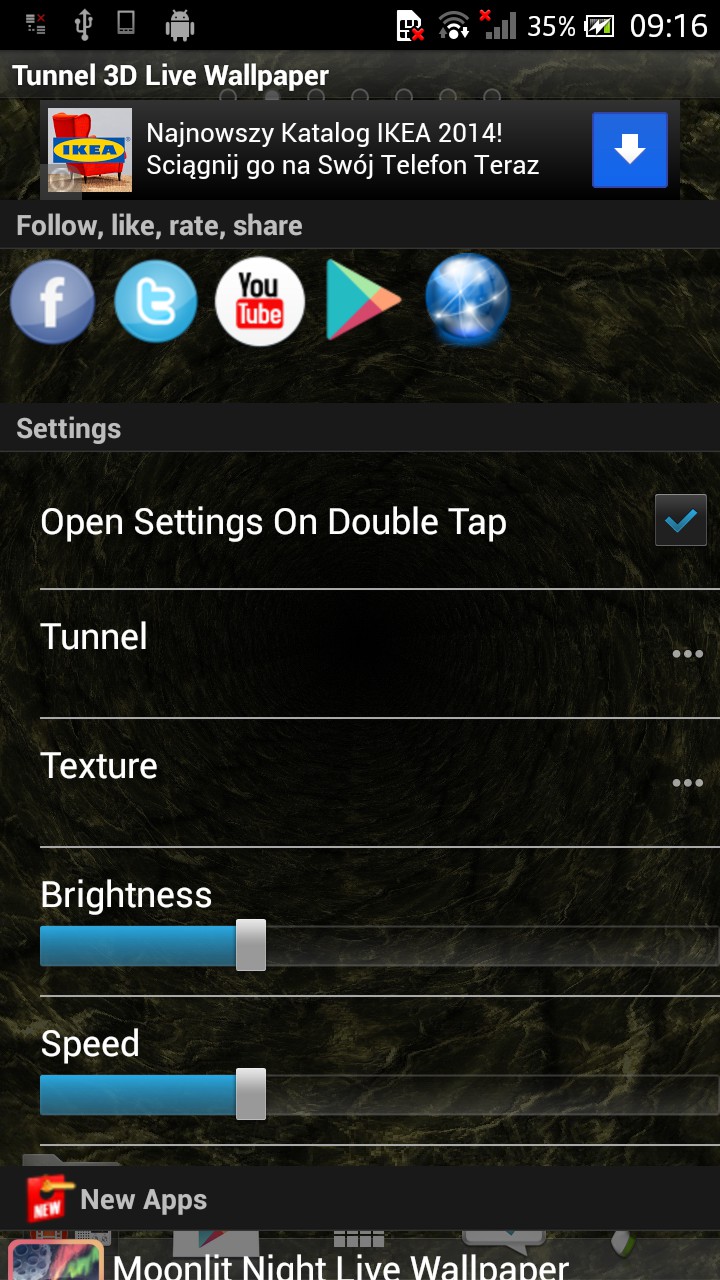The height and width of the screenshot is (1280, 720).
Task: Open the website globe icon
Action: (x=467, y=299)
